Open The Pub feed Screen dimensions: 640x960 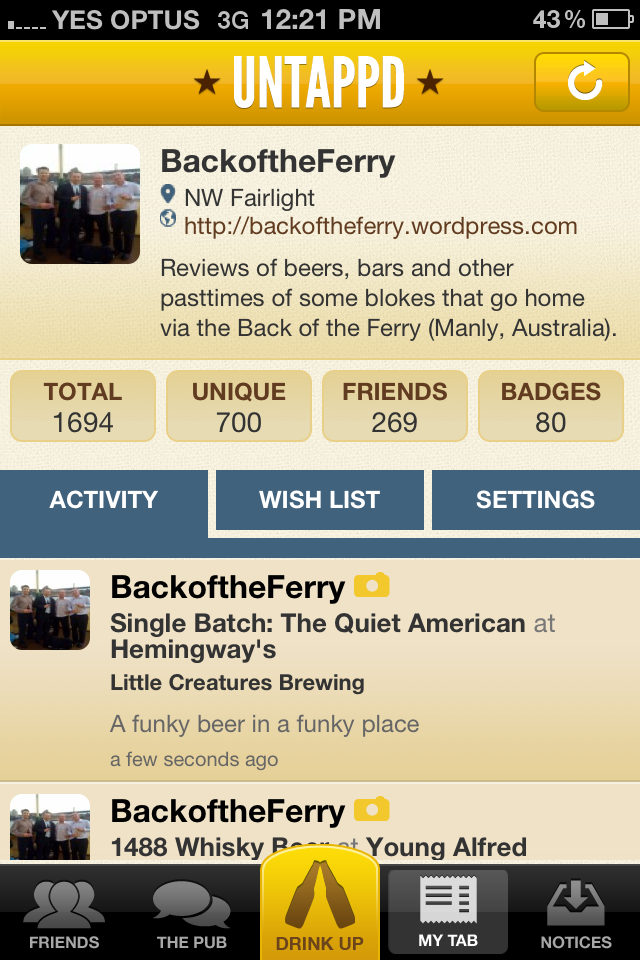[x=192, y=913]
